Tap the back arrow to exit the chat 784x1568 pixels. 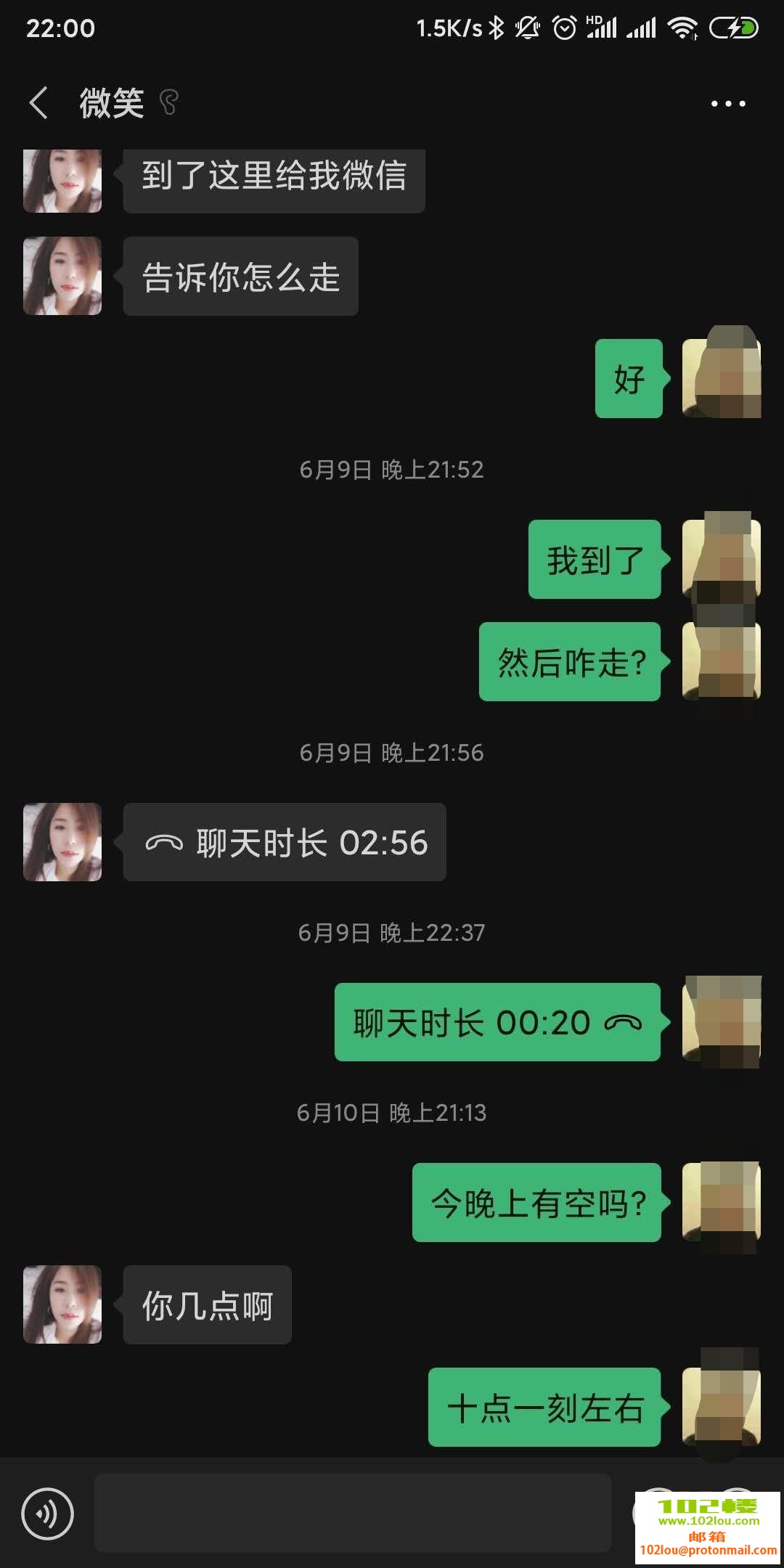click(38, 103)
